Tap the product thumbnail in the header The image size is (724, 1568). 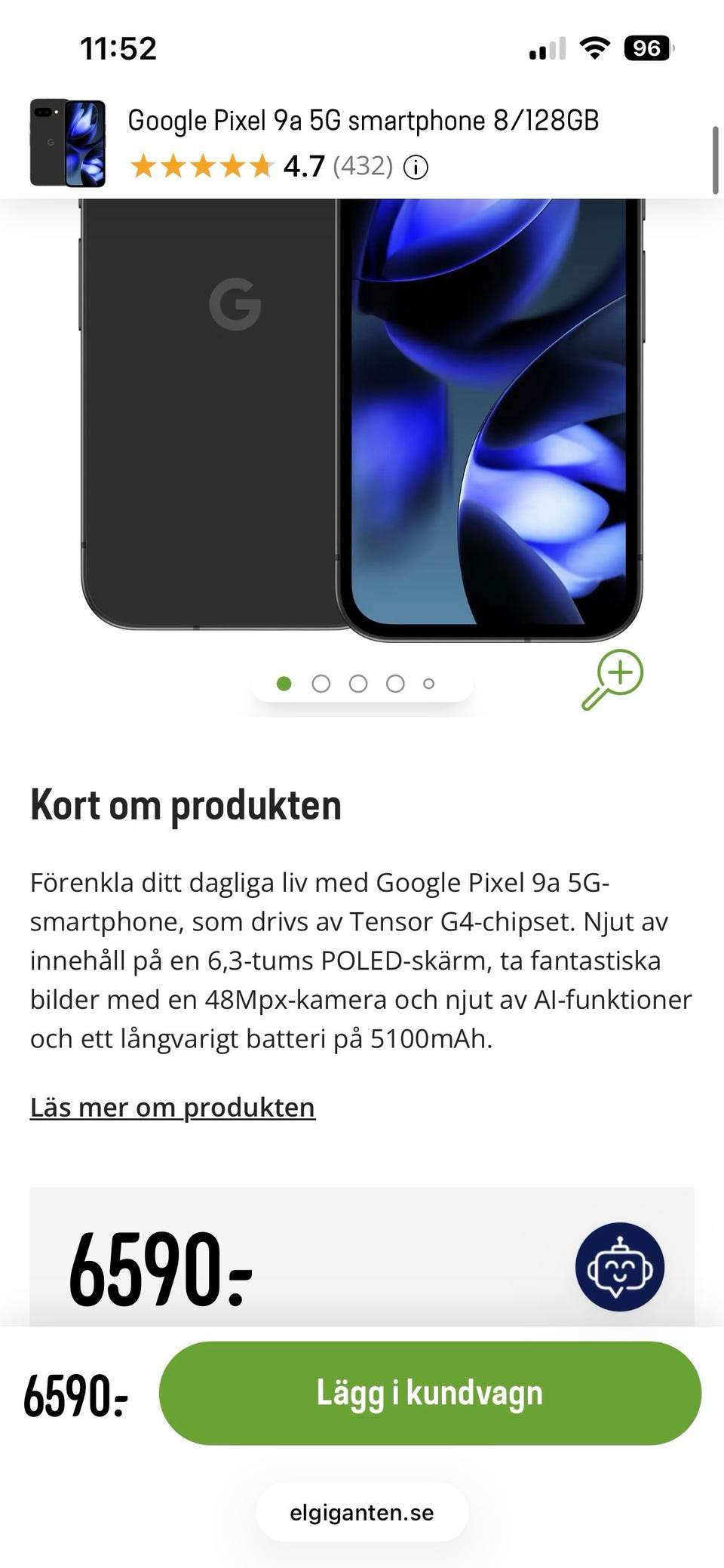point(69,143)
